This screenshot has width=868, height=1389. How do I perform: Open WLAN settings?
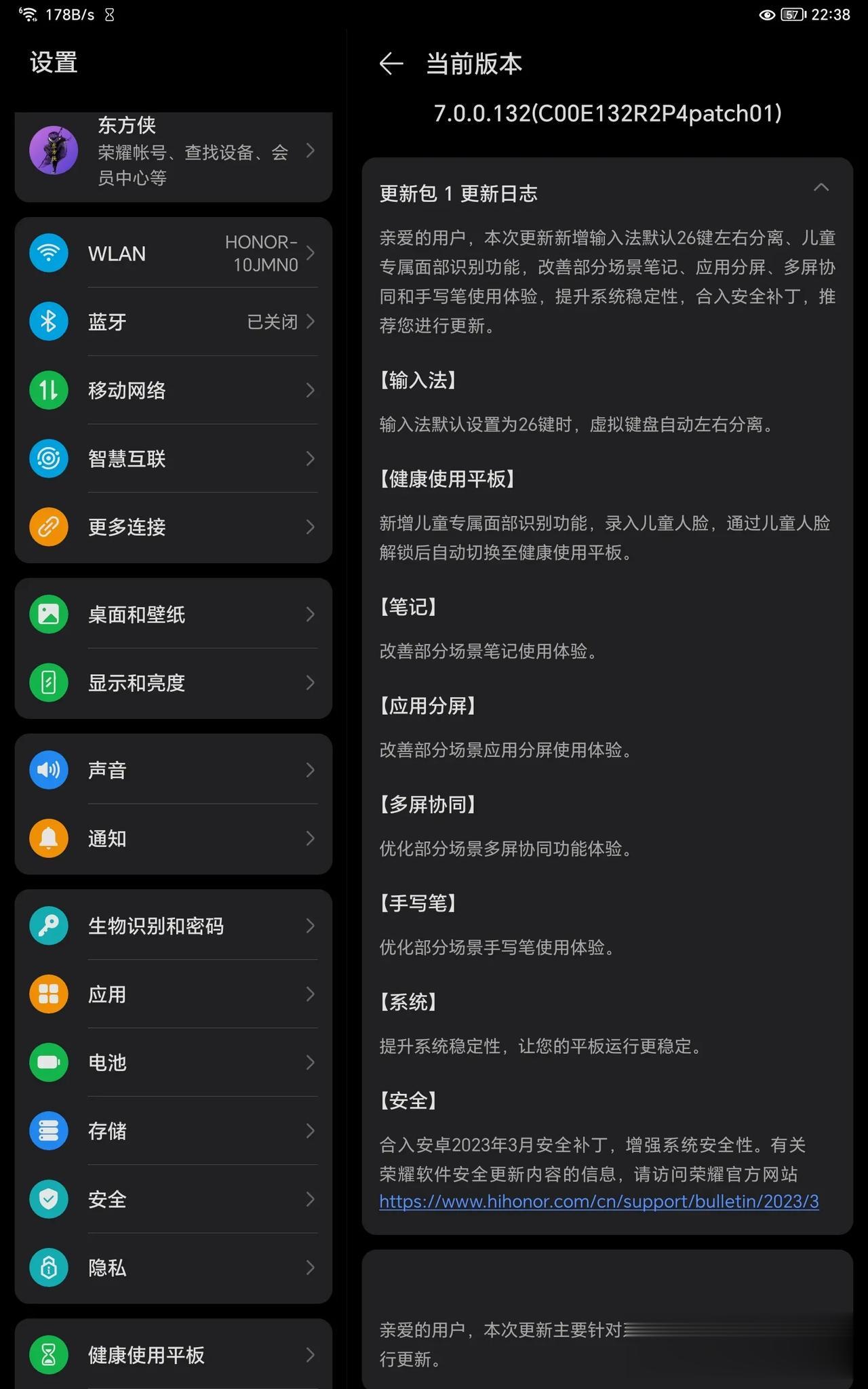tap(174, 254)
